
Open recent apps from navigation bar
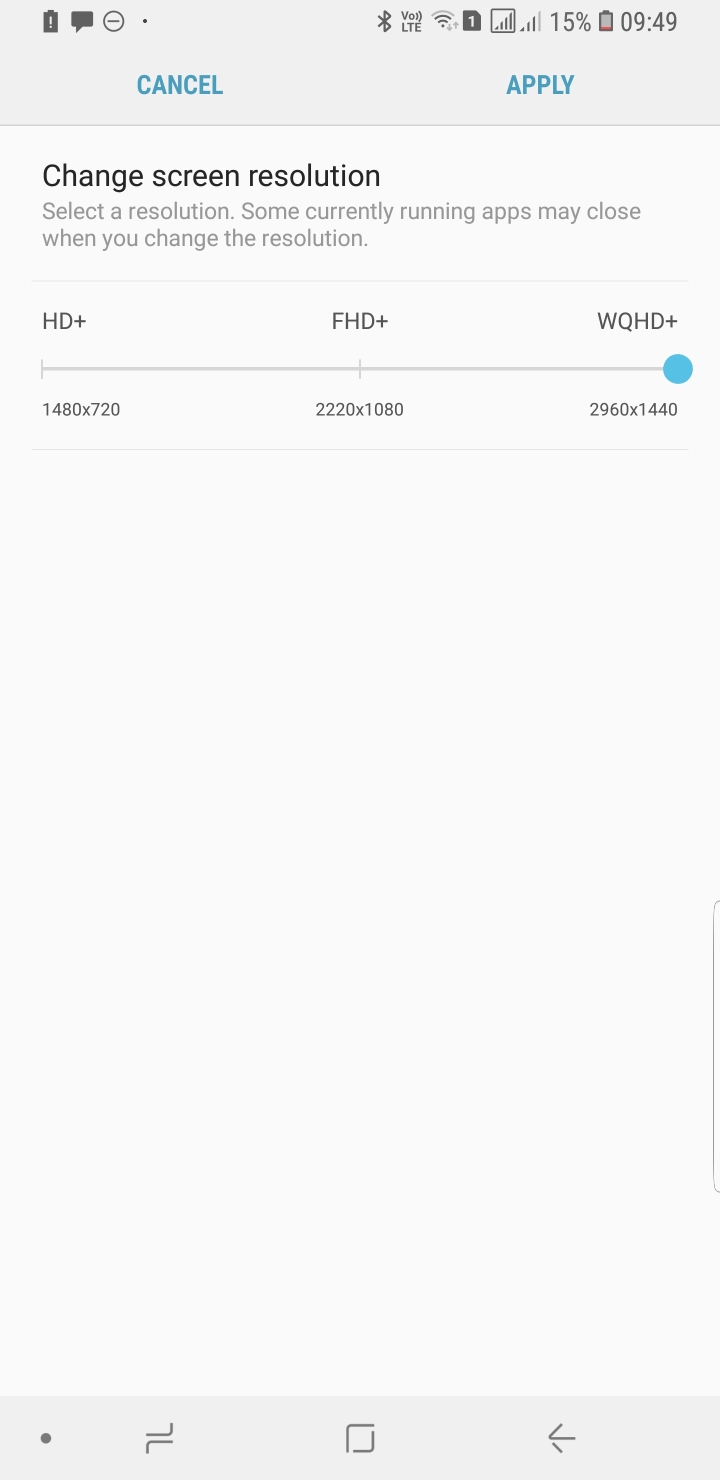coord(159,1439)
